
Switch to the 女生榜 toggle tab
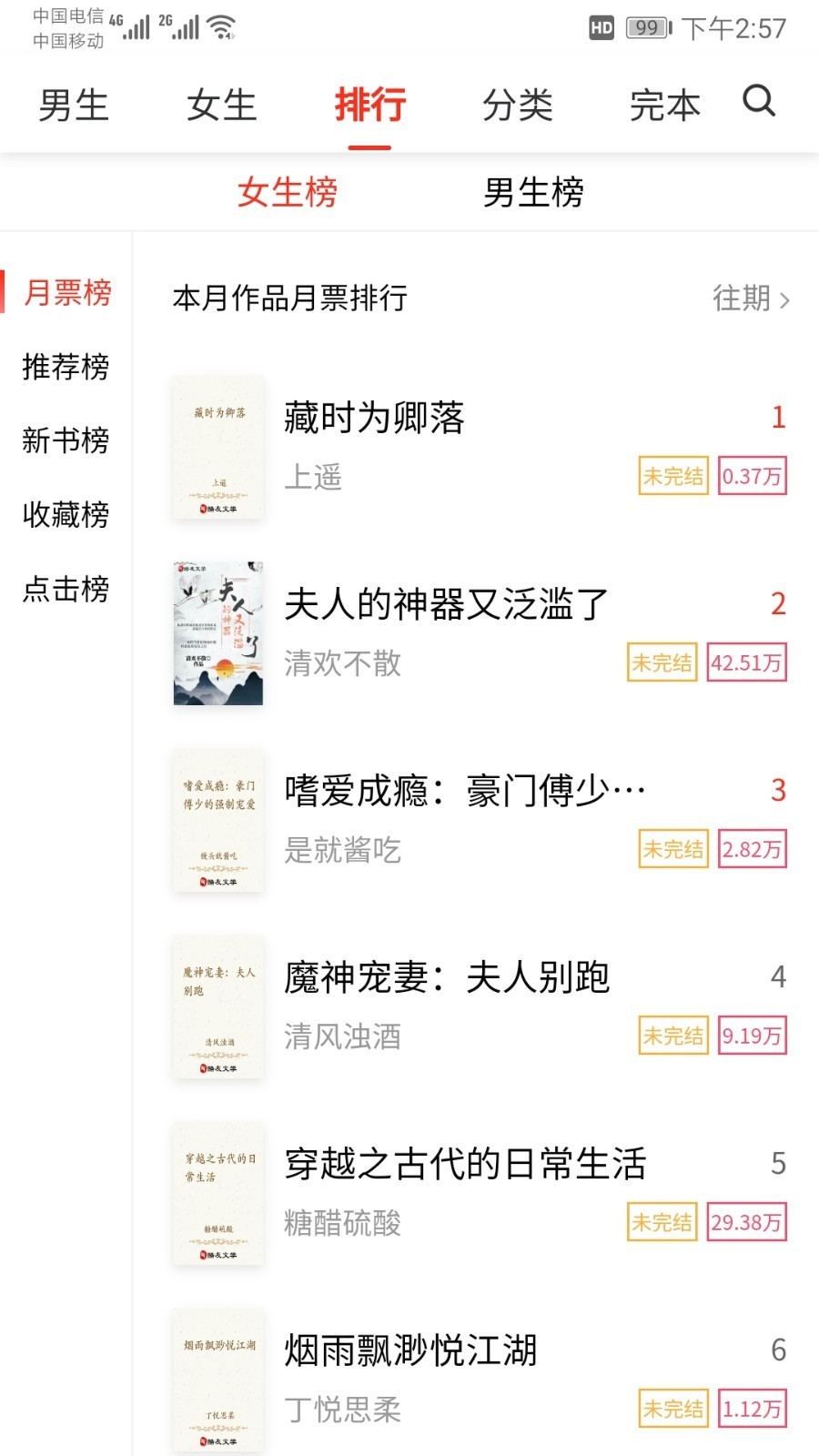click(x=287, y=192)
